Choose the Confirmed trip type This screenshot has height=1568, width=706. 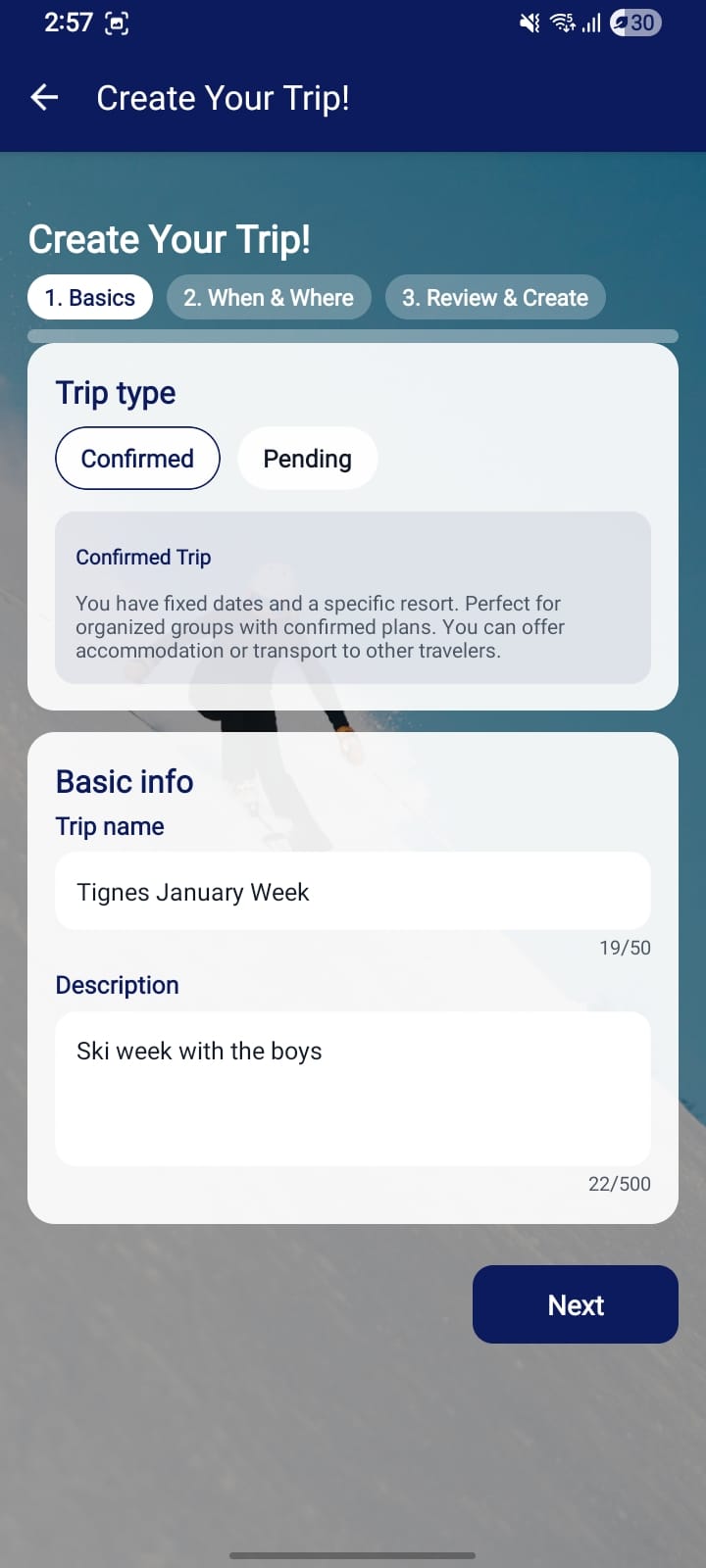137,459
